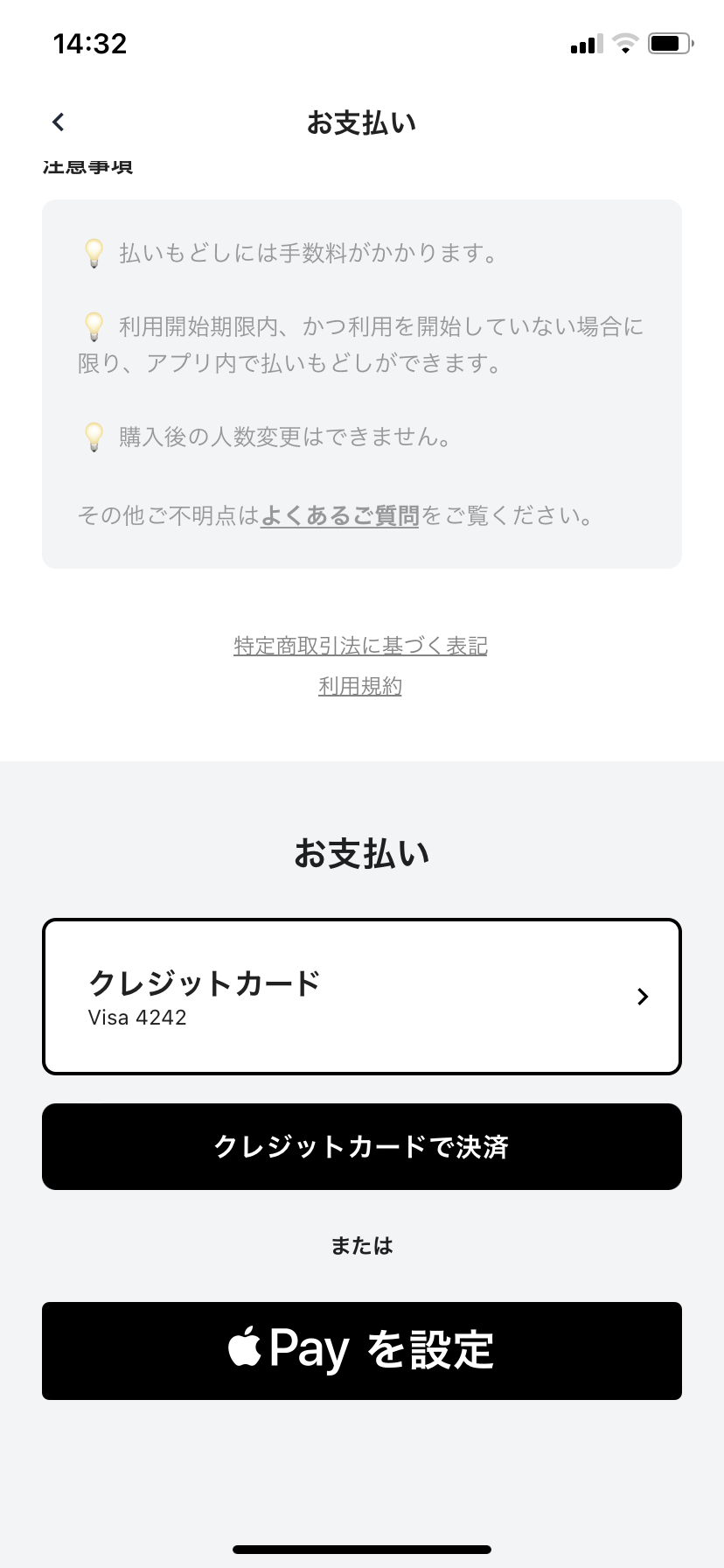Open 特定商取引法に基づく表記

360,646
